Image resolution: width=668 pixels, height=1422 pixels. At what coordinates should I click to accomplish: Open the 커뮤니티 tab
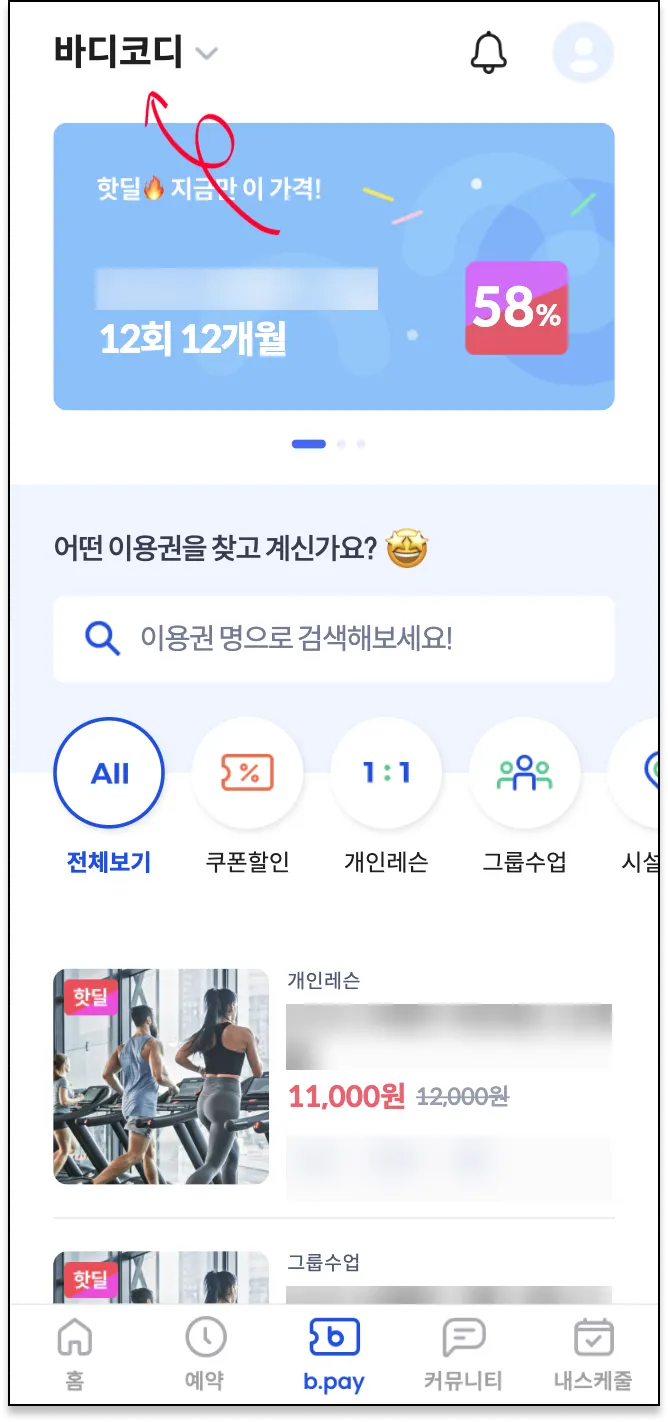pyautogui.click(x=463, y=1355)
